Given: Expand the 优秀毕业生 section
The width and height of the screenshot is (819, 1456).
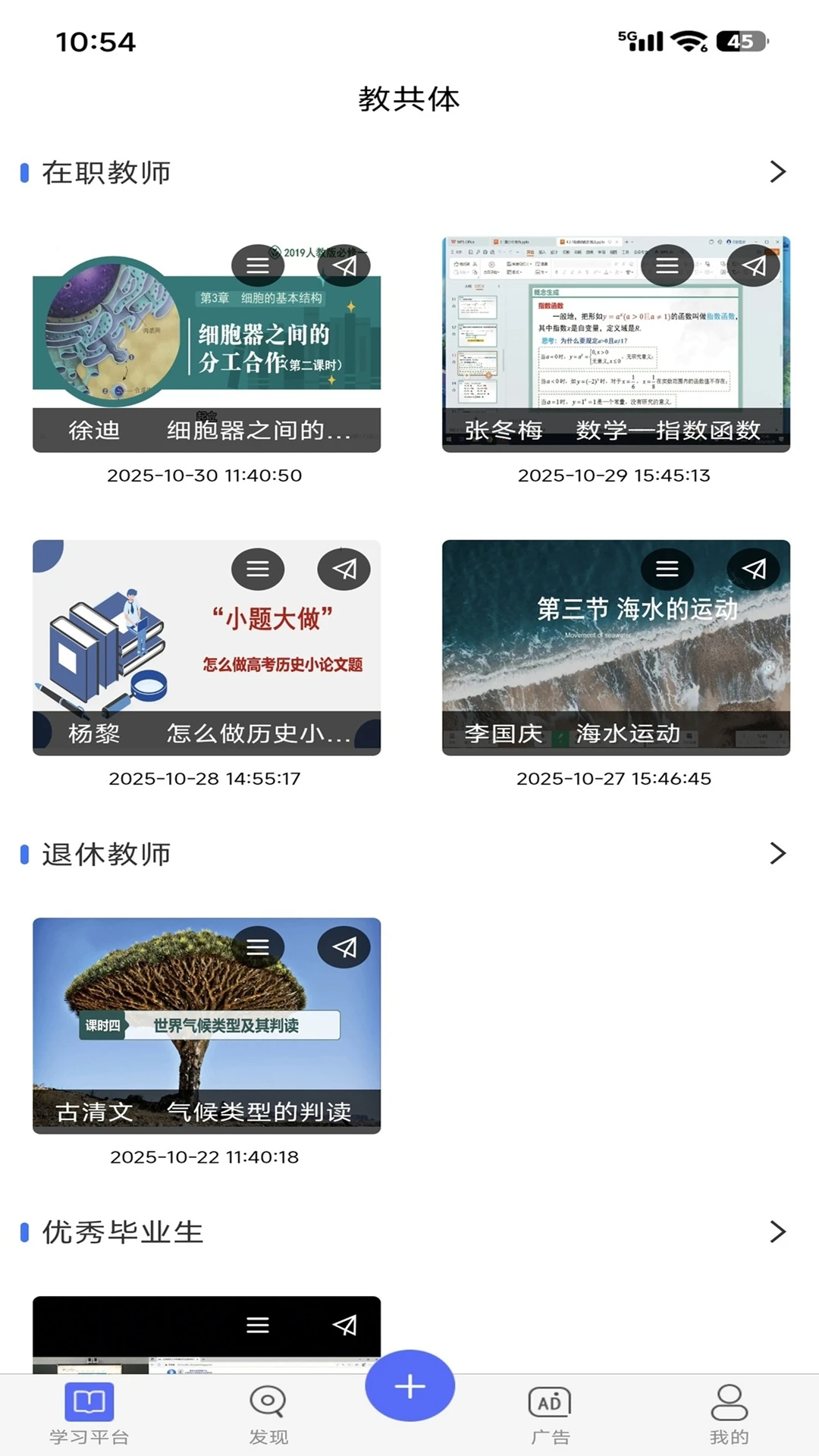Looking at the screenshot, I should [776, 1231].
